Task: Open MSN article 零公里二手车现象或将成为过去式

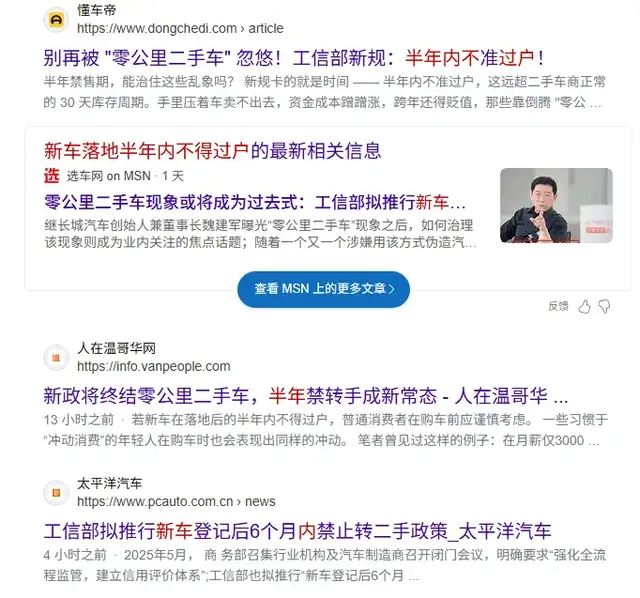Action: click(x=262, y=200)
